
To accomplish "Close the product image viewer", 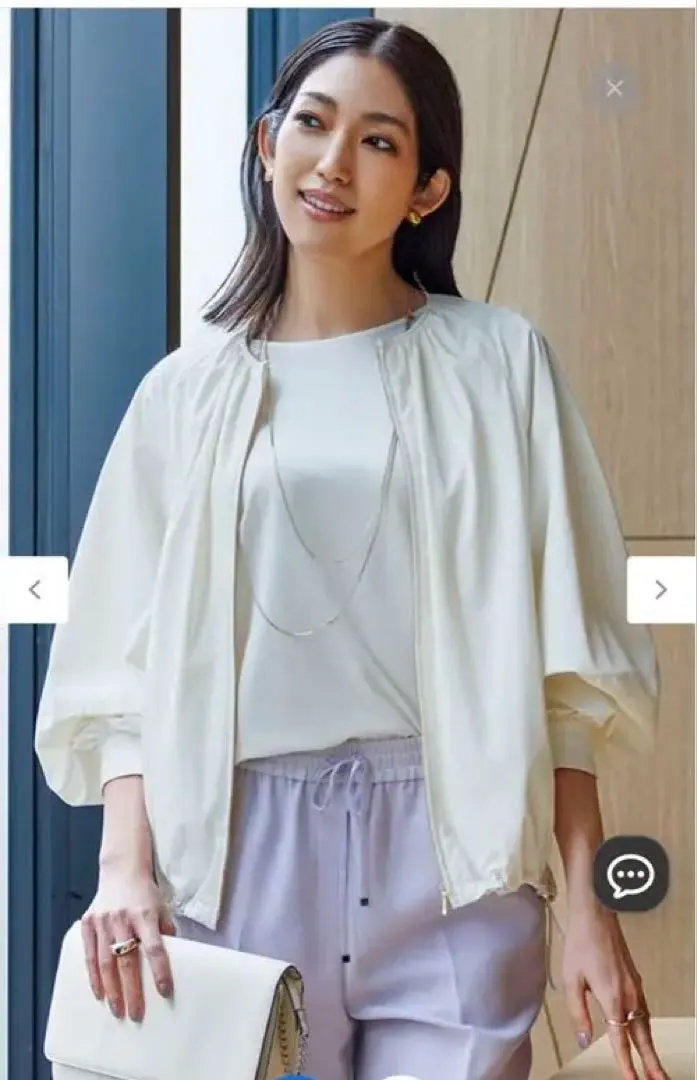I will tap(614, 88).
